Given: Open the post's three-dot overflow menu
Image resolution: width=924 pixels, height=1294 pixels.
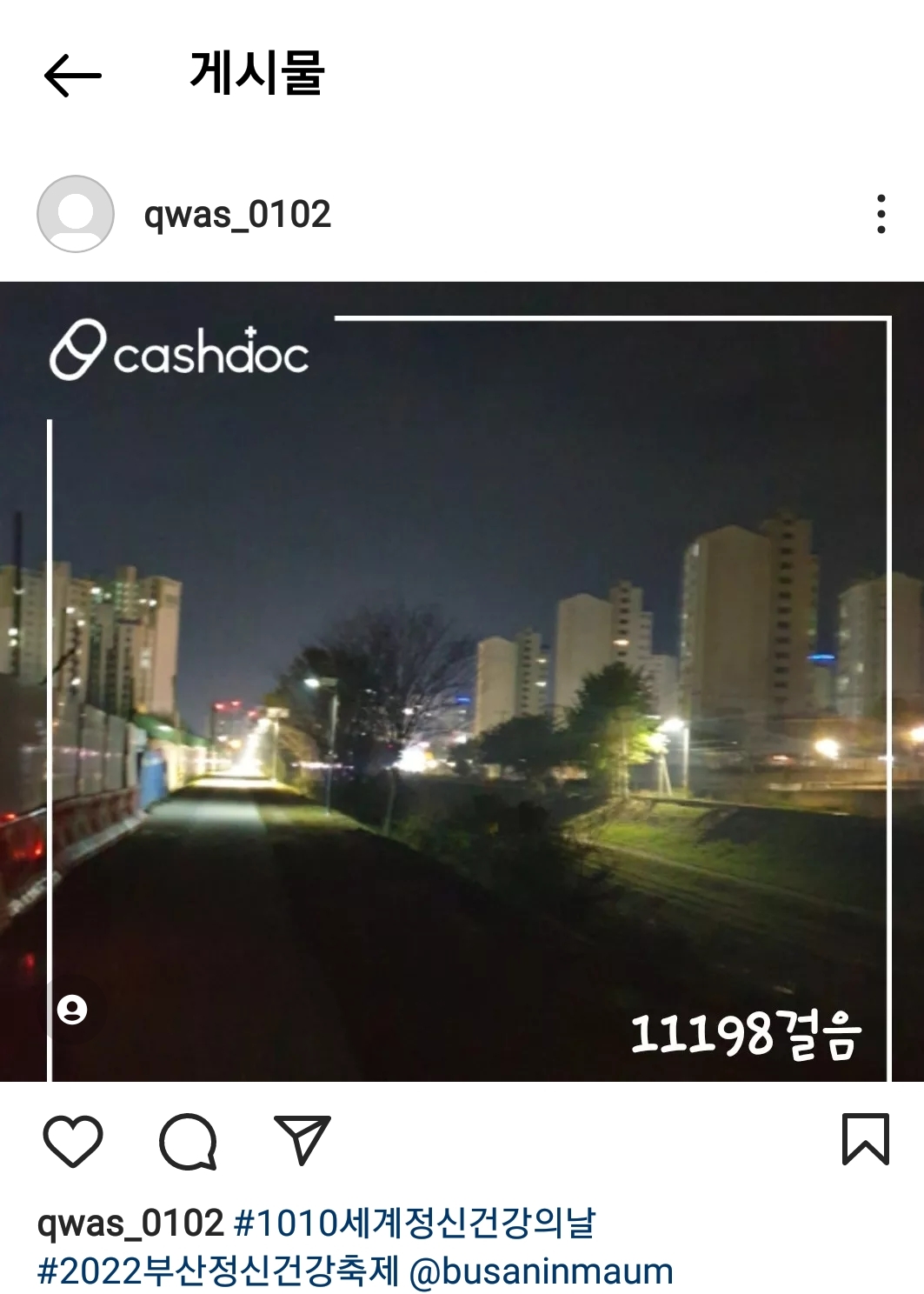Looking at the screenshot, I should [881, 214].
